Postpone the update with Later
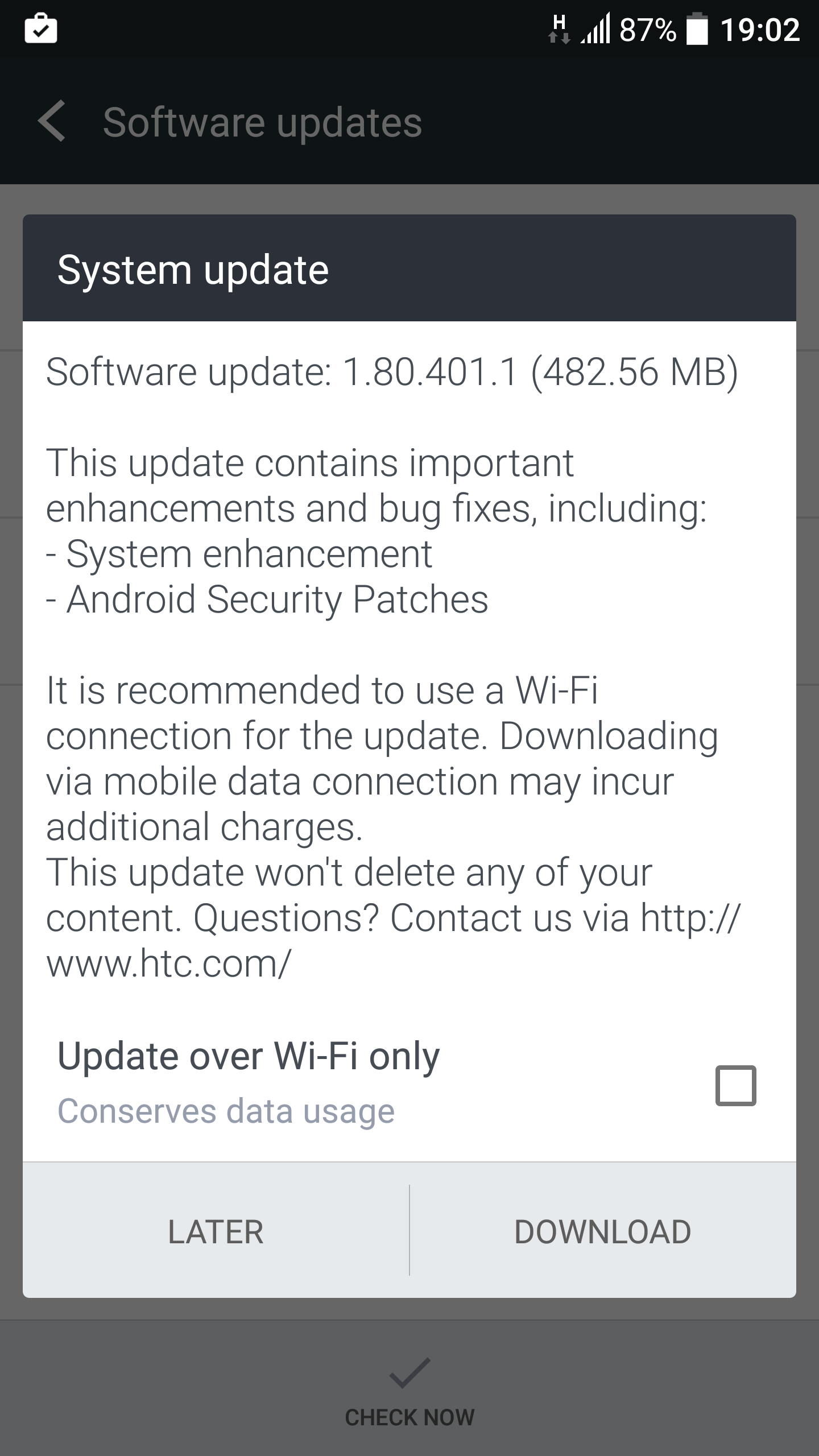The height and width of the screenshot is (1456, 819). point(216,1231)
